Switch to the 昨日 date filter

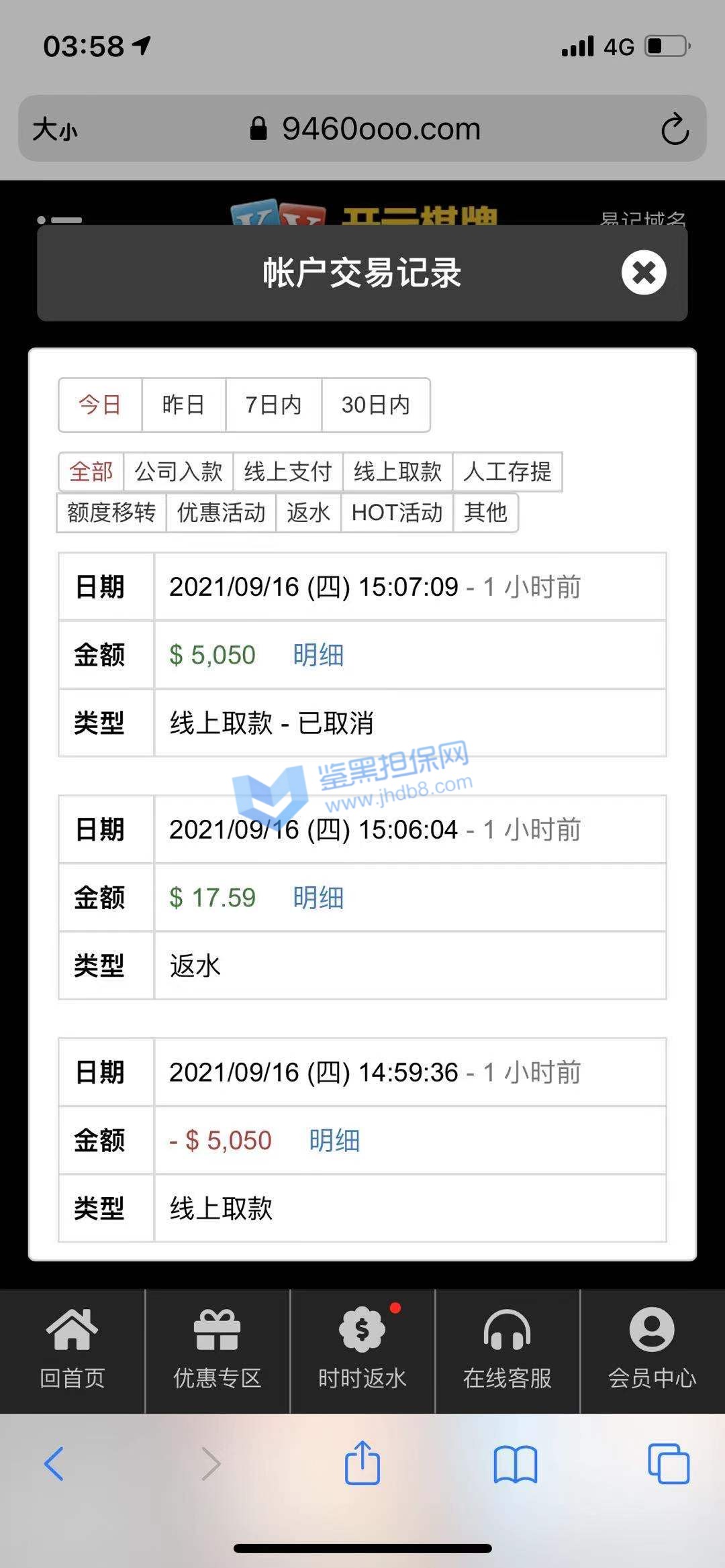pos(183,405)
